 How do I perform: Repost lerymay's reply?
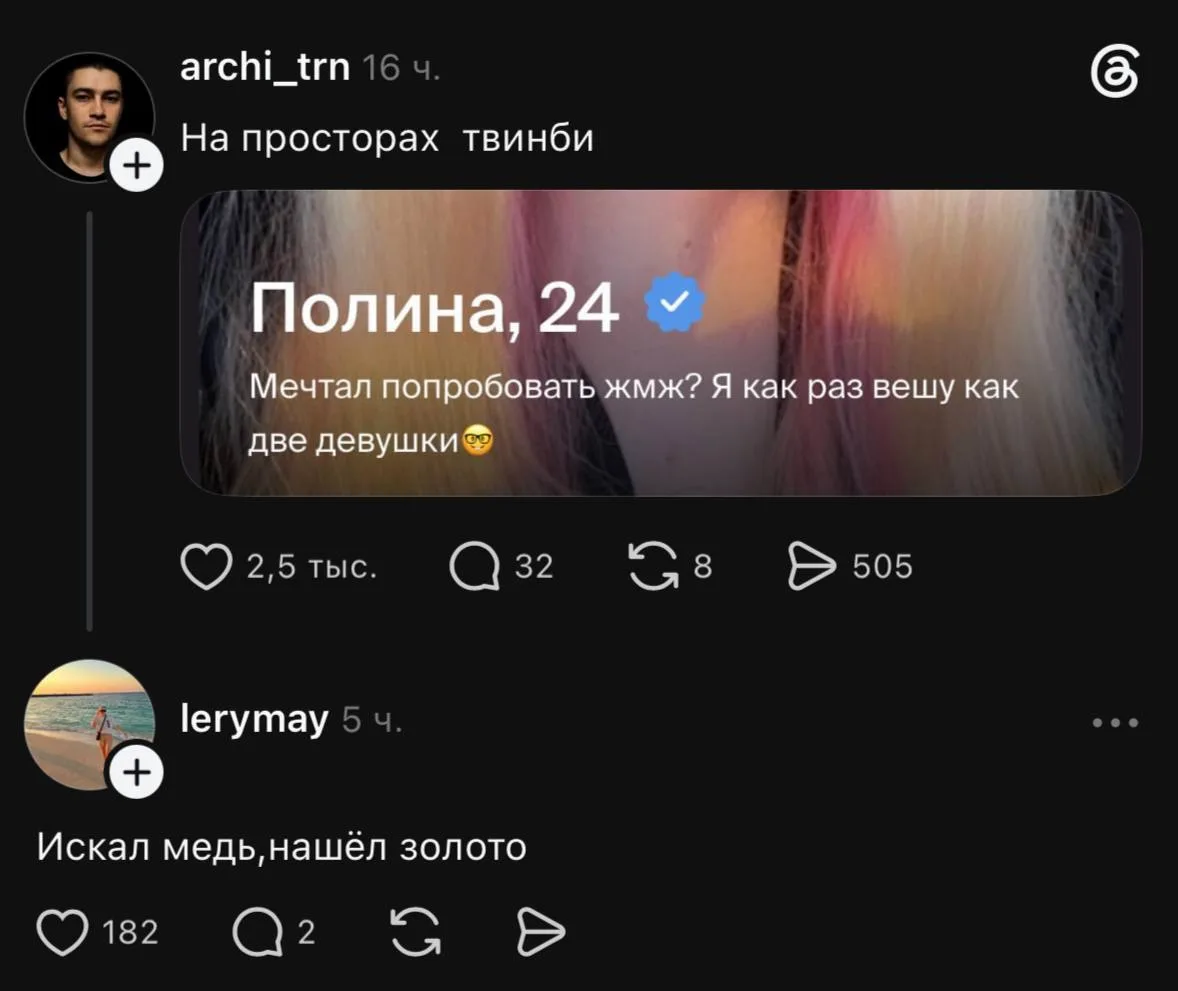tap(415, 932)
